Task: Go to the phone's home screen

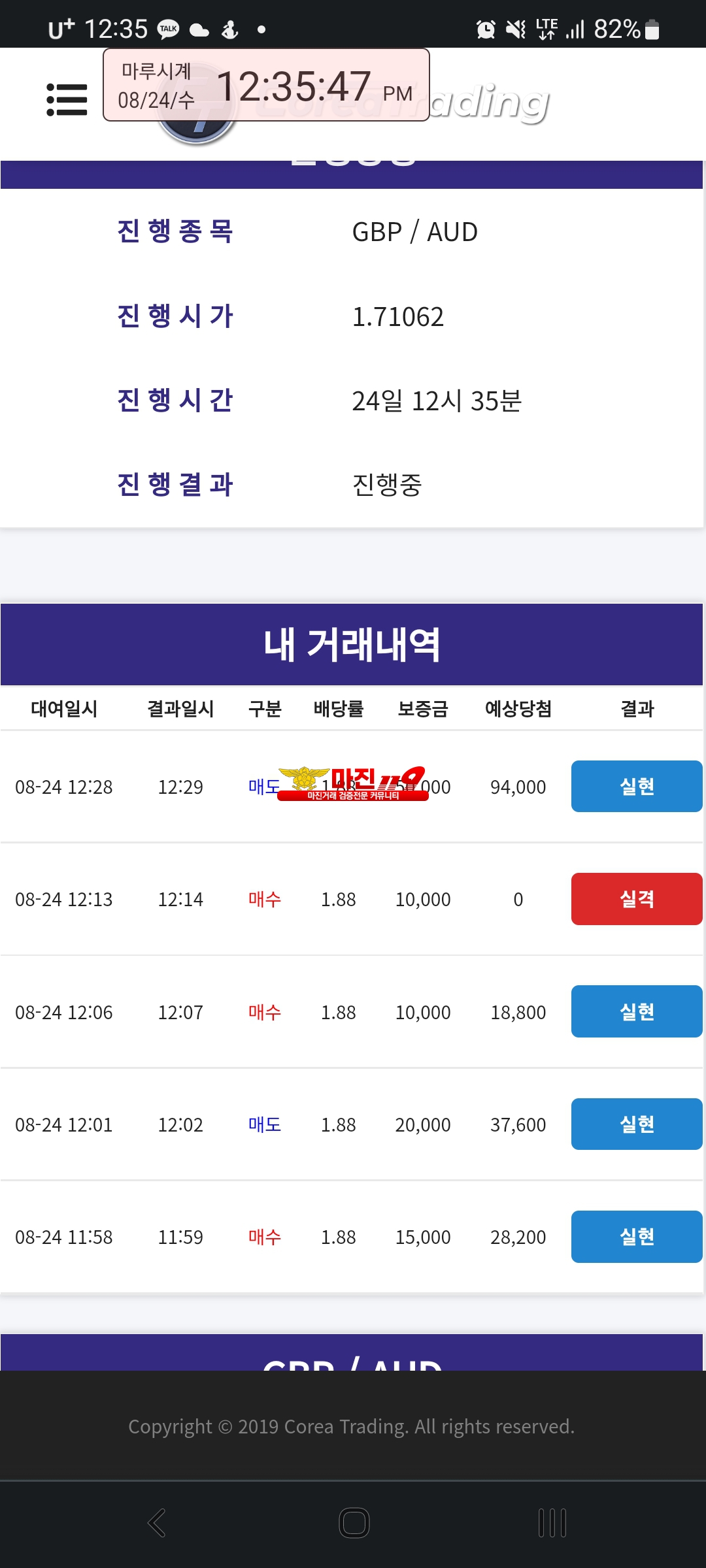Action: [354, 1523]
